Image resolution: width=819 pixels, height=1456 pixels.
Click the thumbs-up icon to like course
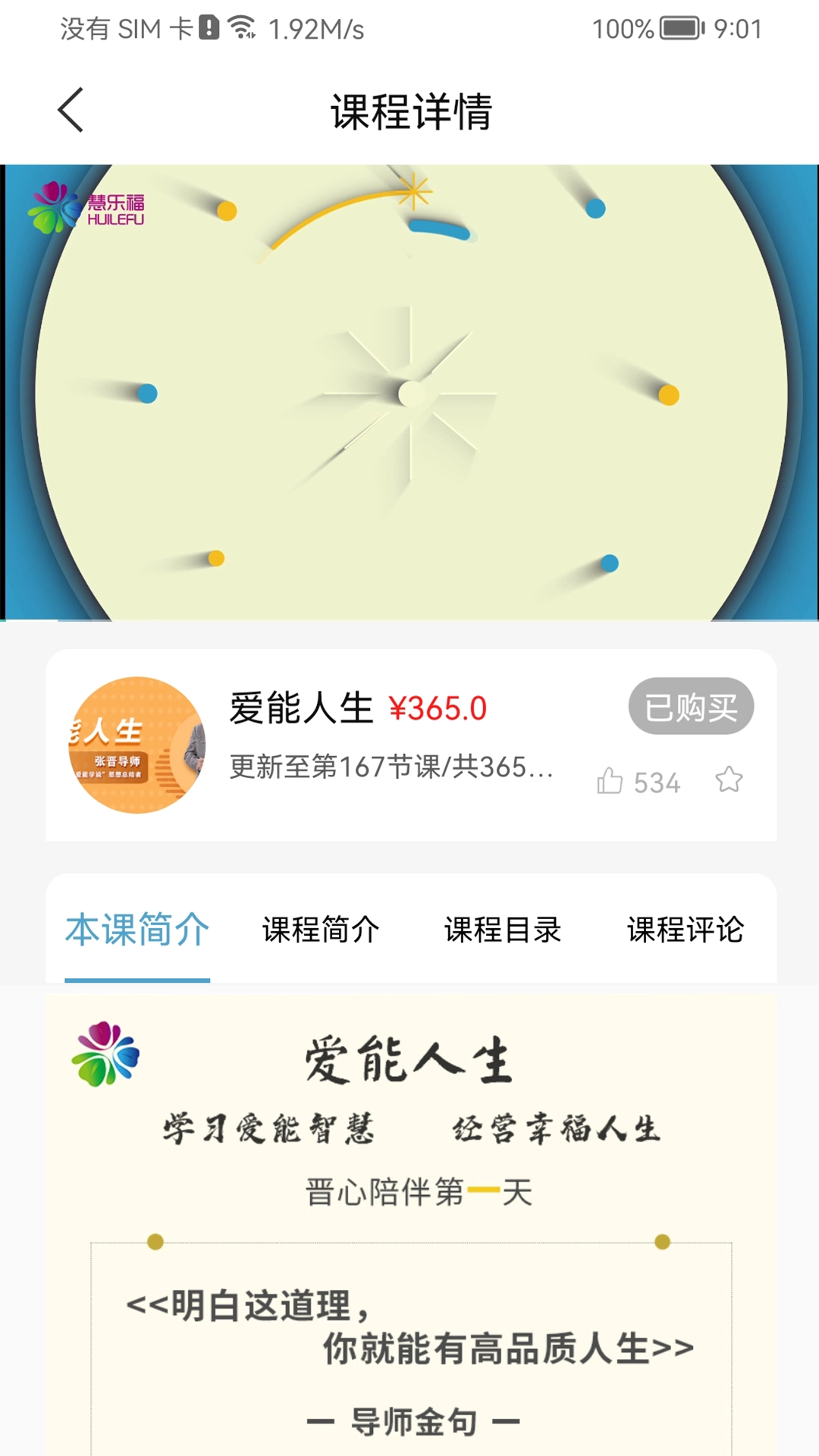click(610, 780)
